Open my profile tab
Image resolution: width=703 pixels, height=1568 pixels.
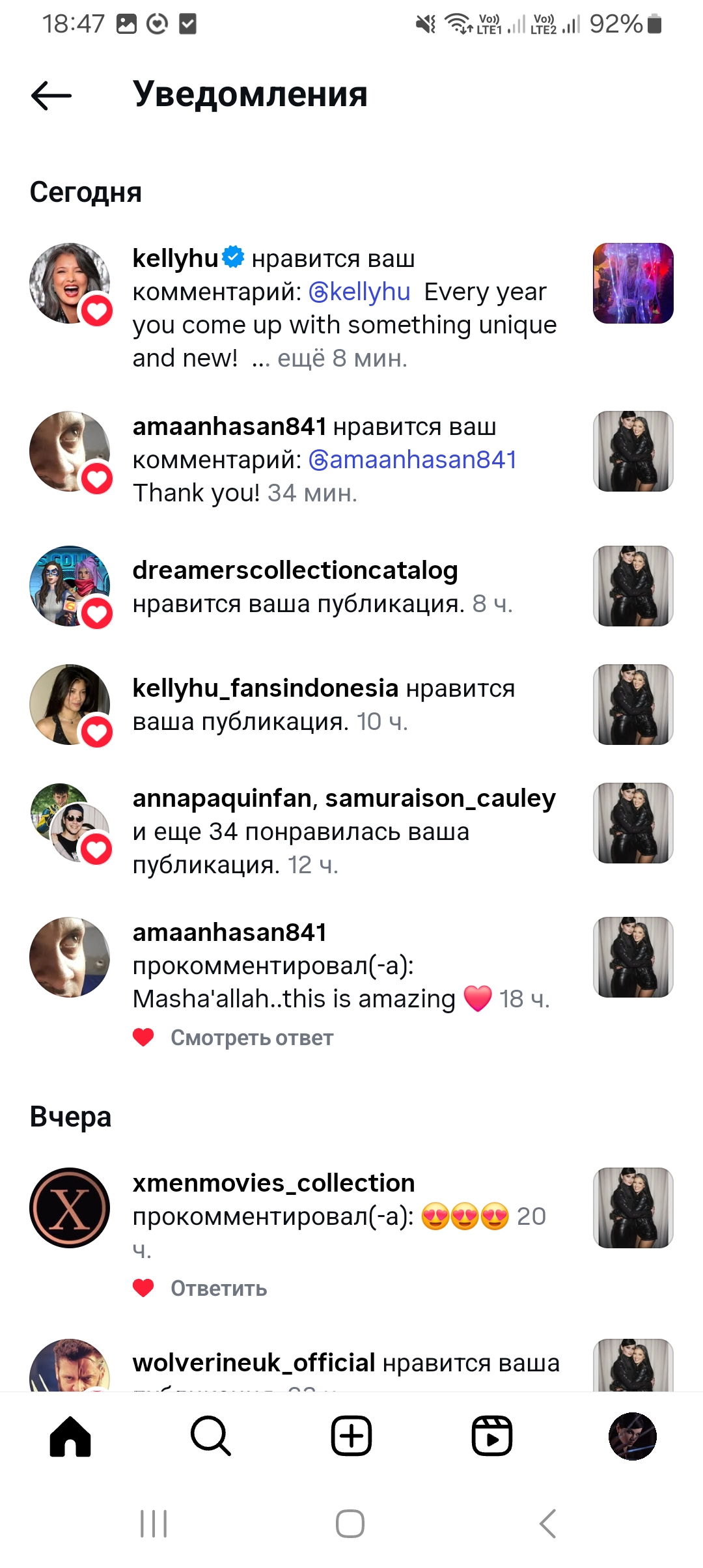[632, 1436]
